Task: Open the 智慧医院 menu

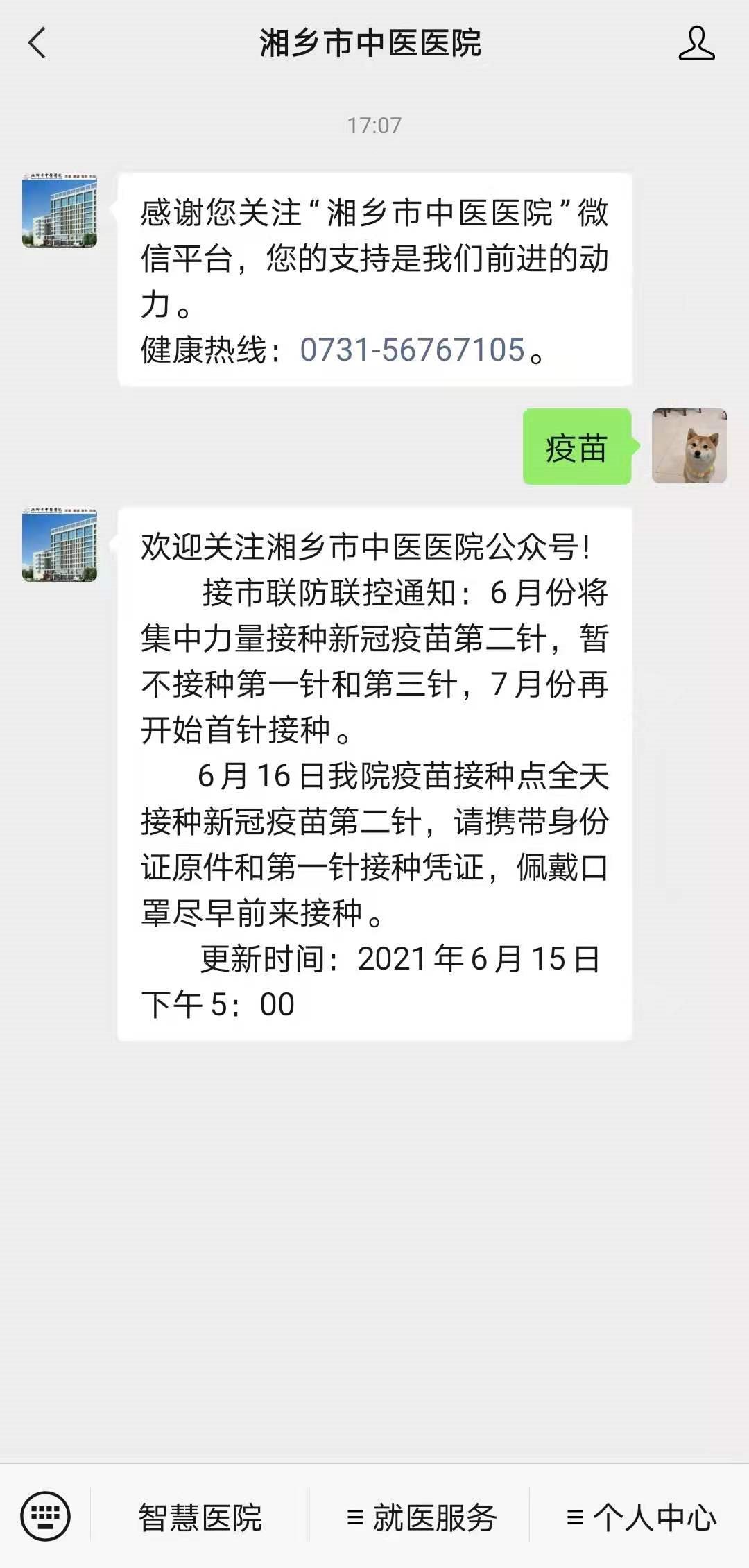Action: pyautogui.click(x=200, y=1517)
